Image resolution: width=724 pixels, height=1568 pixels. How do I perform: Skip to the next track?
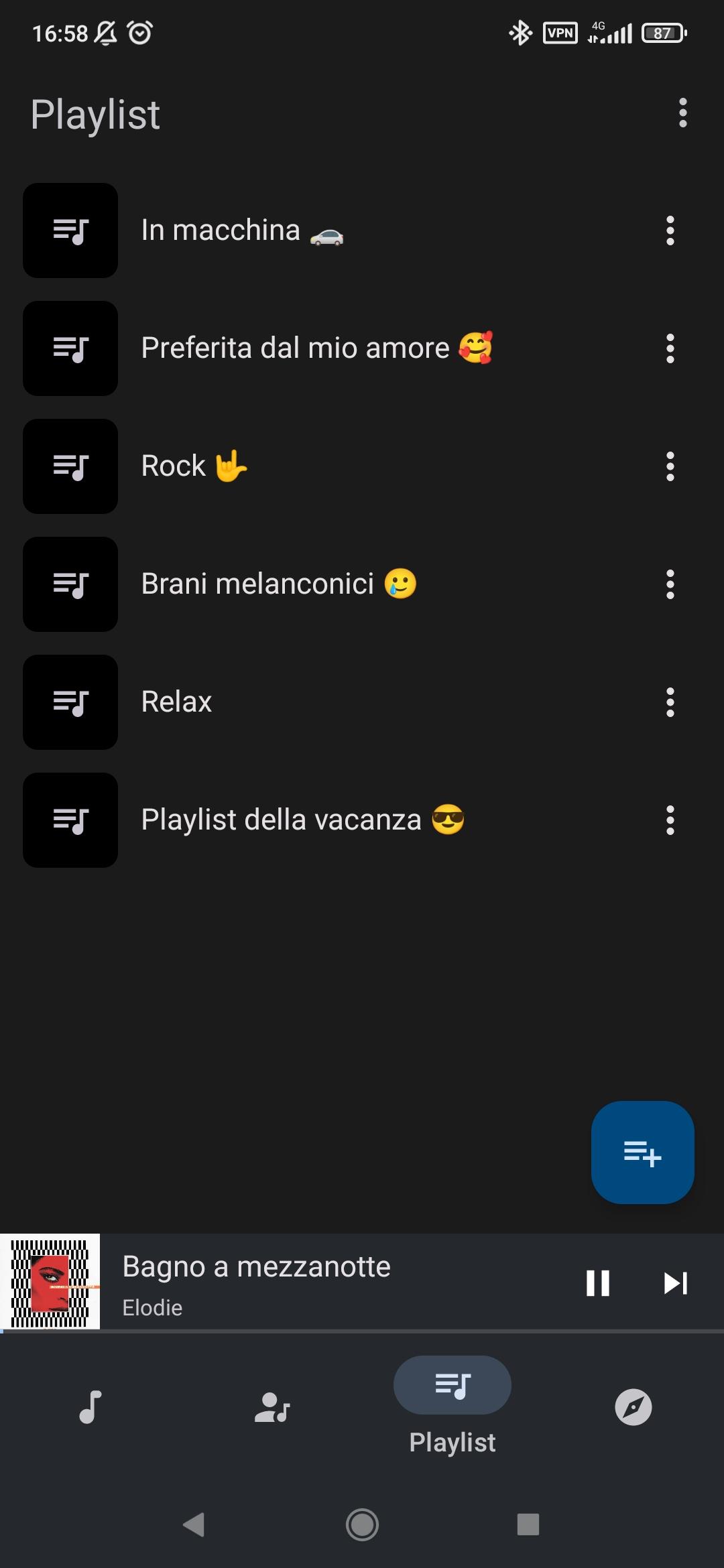pos(675,1283)
